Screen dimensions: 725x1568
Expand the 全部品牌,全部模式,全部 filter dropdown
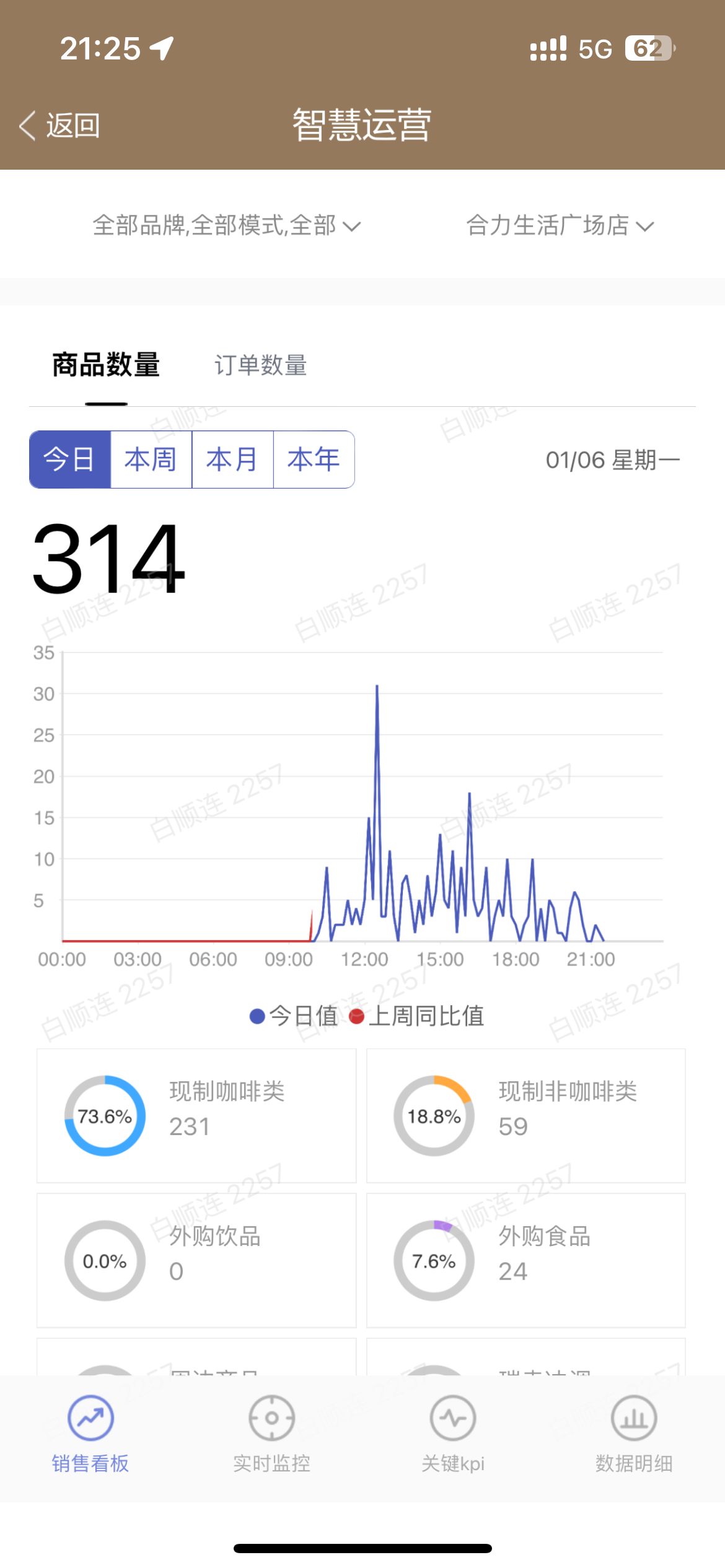click(x=226, y=225)
